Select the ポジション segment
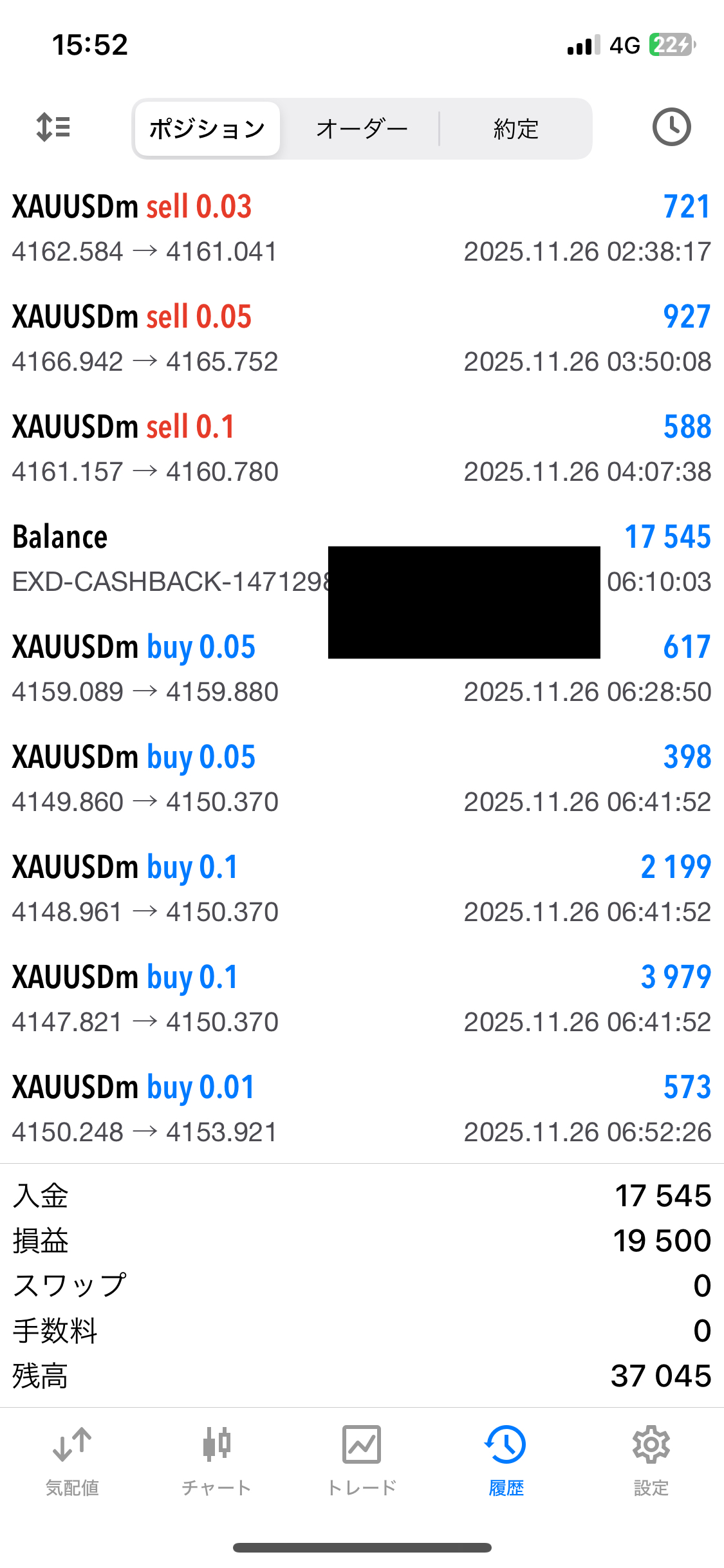 [x=207, y=129]
